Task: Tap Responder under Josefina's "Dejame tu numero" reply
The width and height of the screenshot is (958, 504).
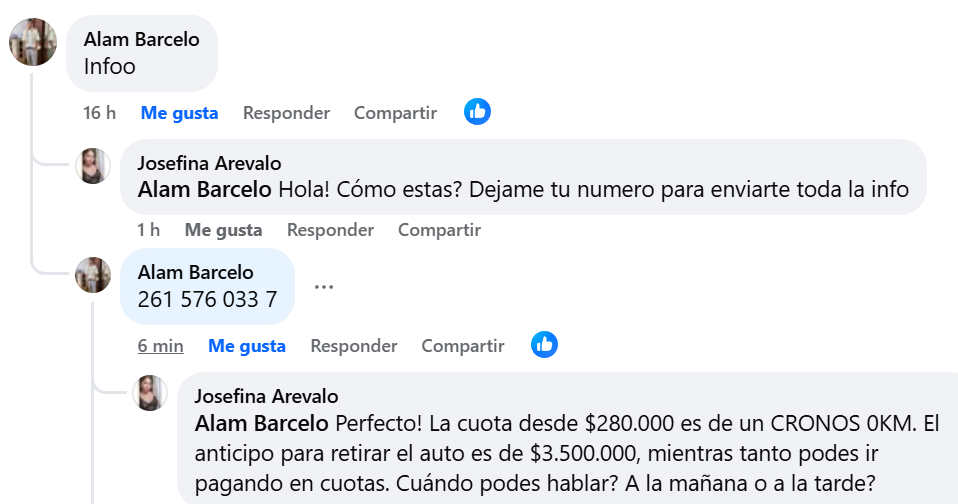Action: point(330,230)
